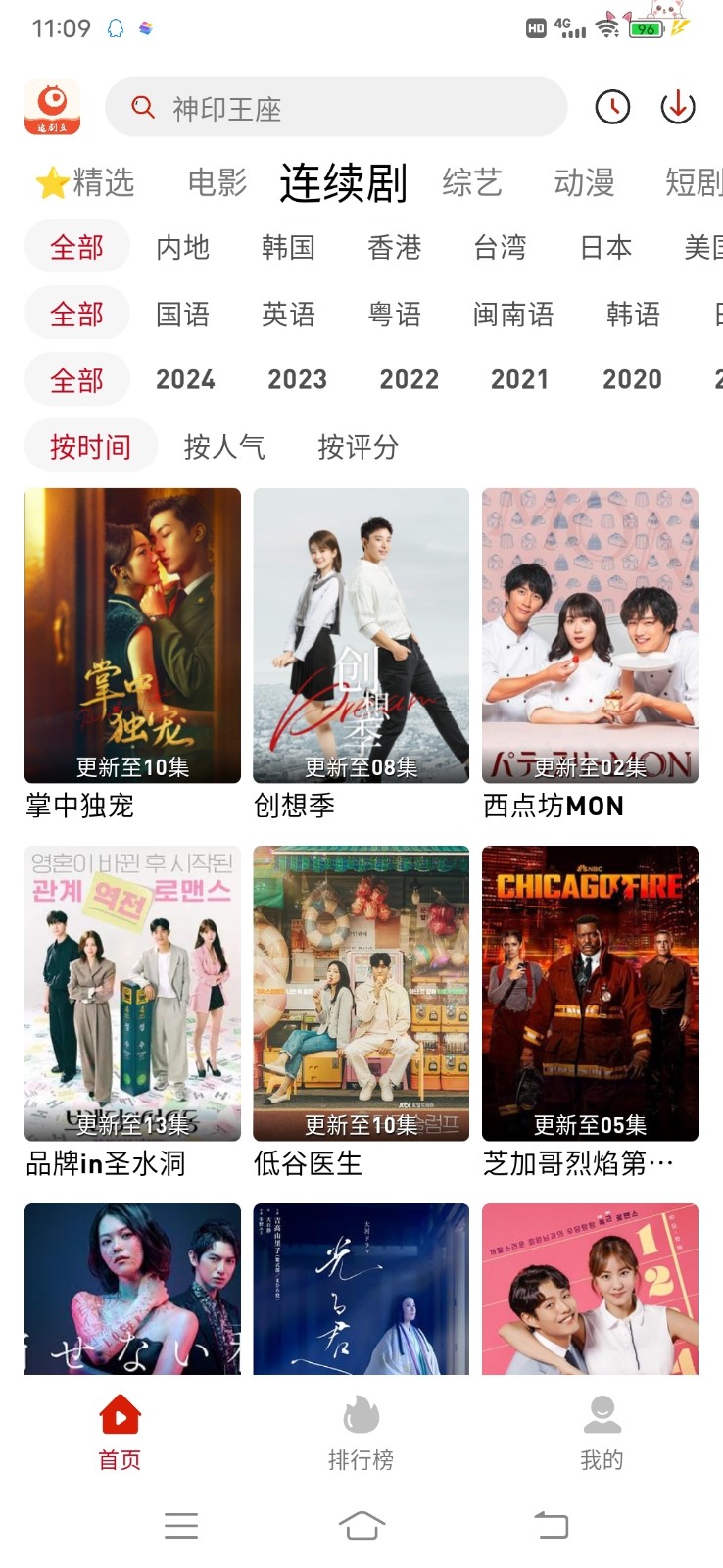The height and width of the screenshot is (1568, 723).
Task: Open the viewing history clock icon
Action: 611,109
